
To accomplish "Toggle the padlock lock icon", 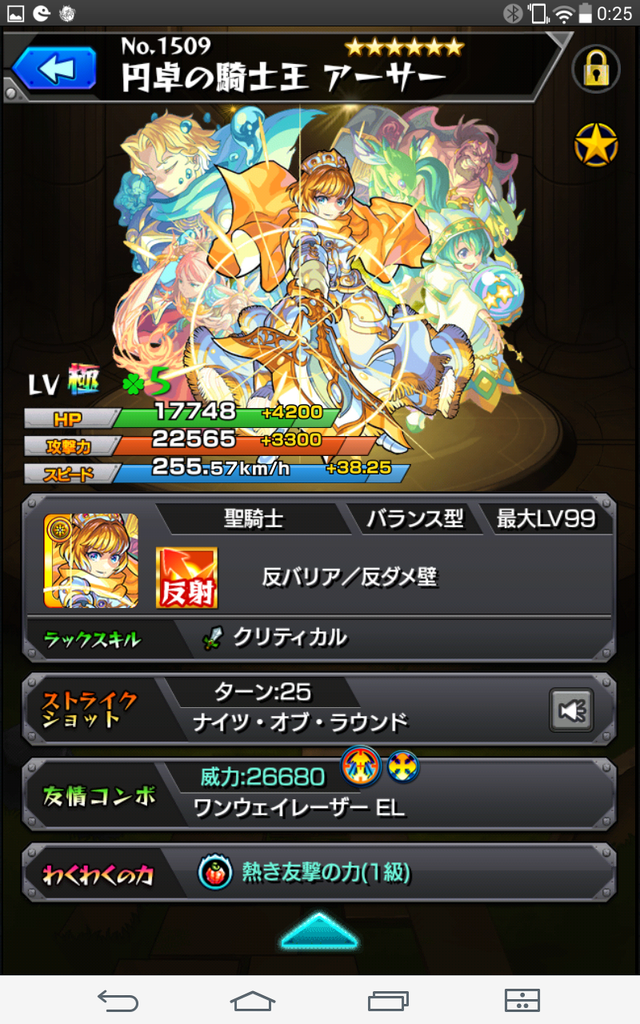I will [596, 68].
